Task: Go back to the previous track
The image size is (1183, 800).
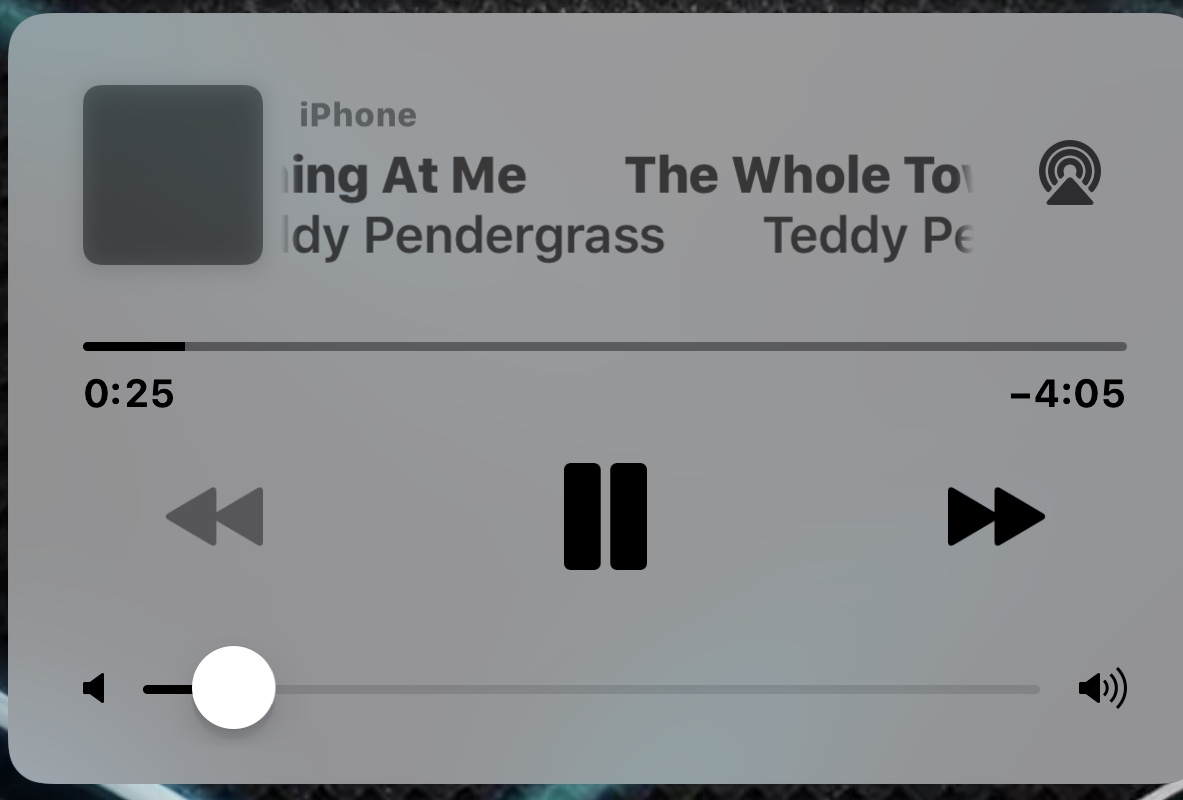Action: point(215,517)
